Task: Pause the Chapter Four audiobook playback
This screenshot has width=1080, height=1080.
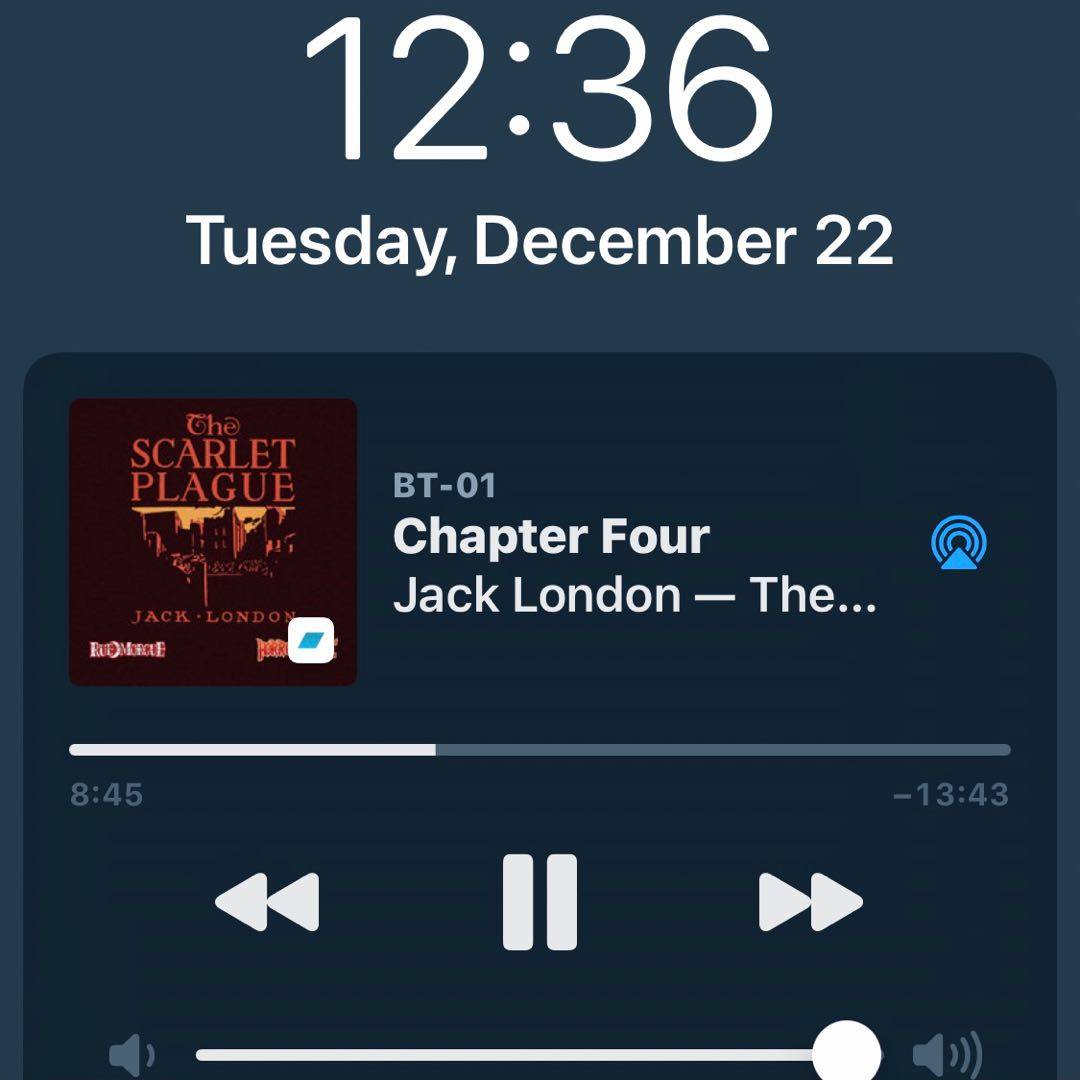Action: click(540, 902)
